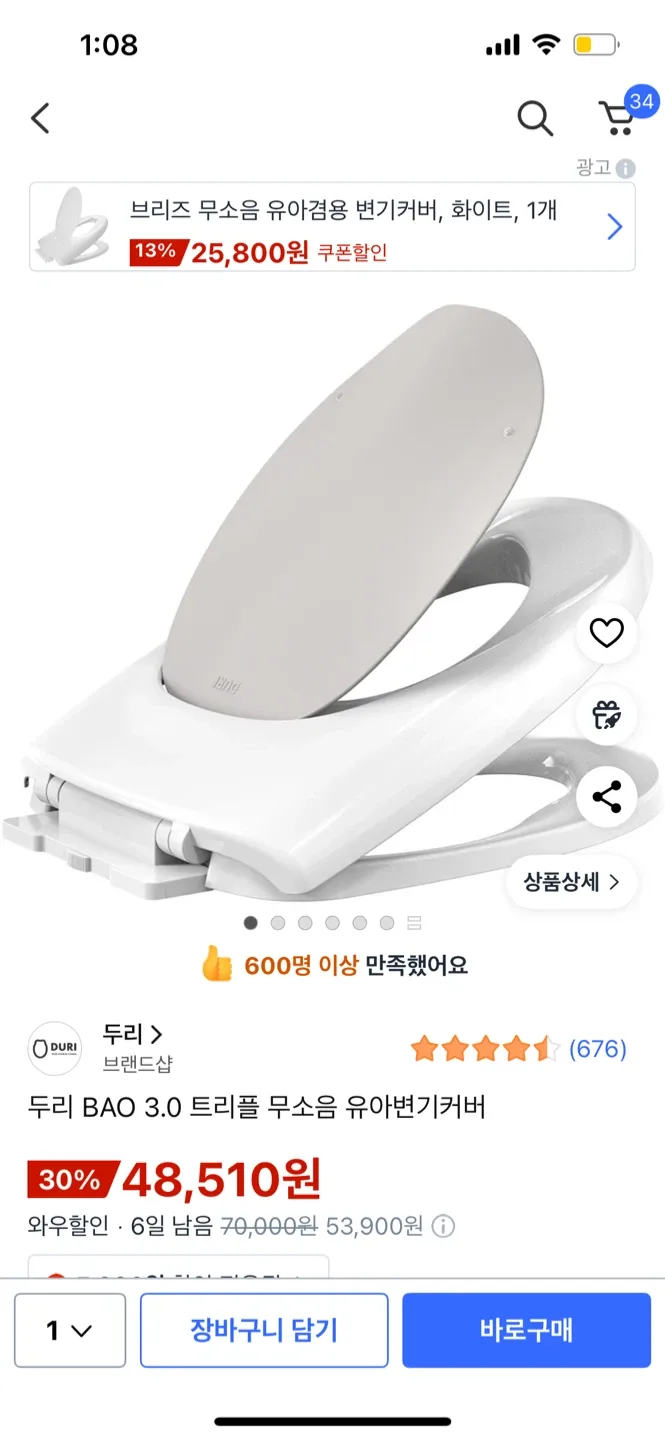Open the 브리즈 무소음 변기커버 ad banner
The height and width of the screenshot is (1440, 665).
pos(332,227)
